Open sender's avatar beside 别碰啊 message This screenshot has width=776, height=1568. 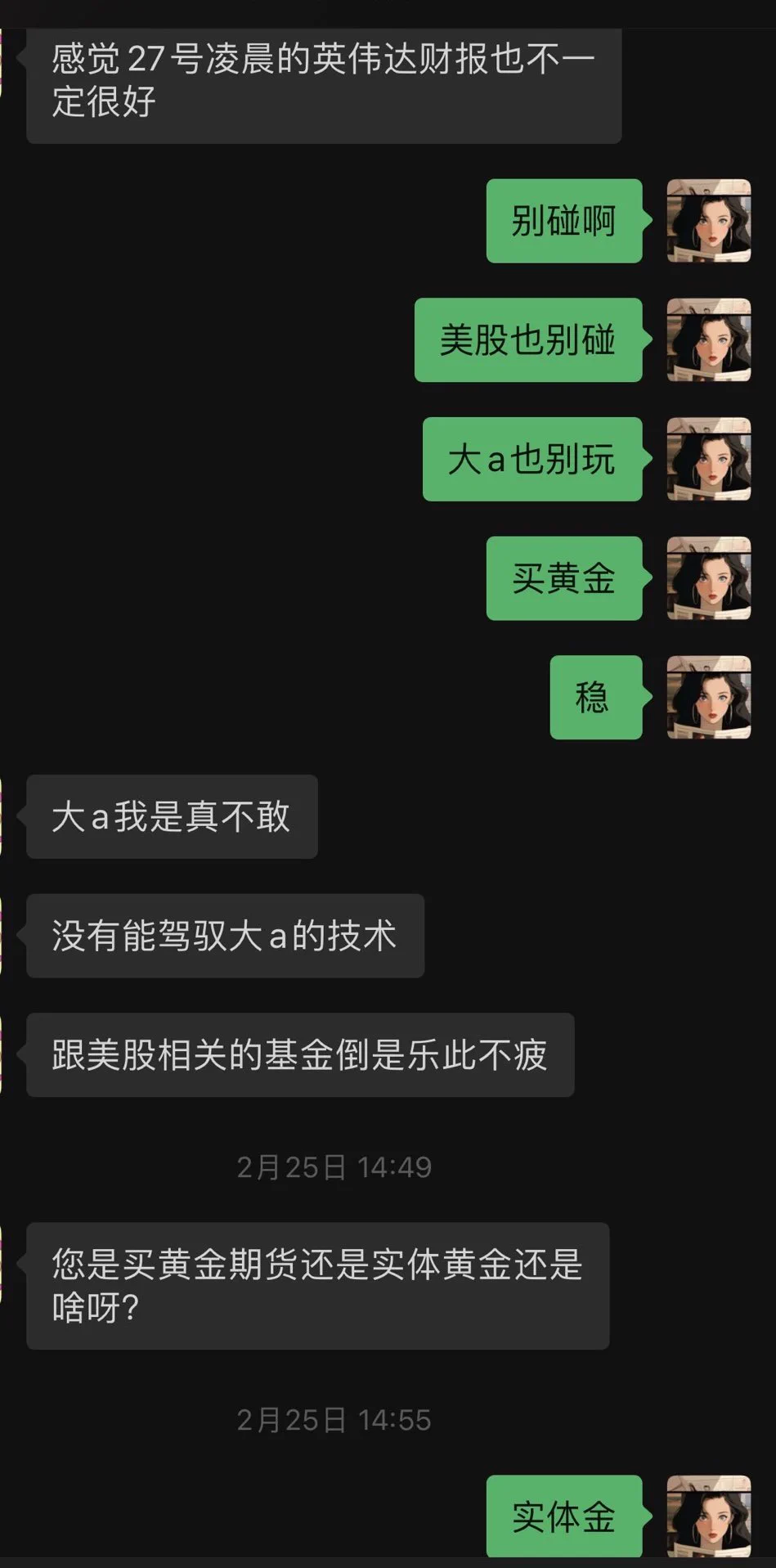click(x=708, y=221)
